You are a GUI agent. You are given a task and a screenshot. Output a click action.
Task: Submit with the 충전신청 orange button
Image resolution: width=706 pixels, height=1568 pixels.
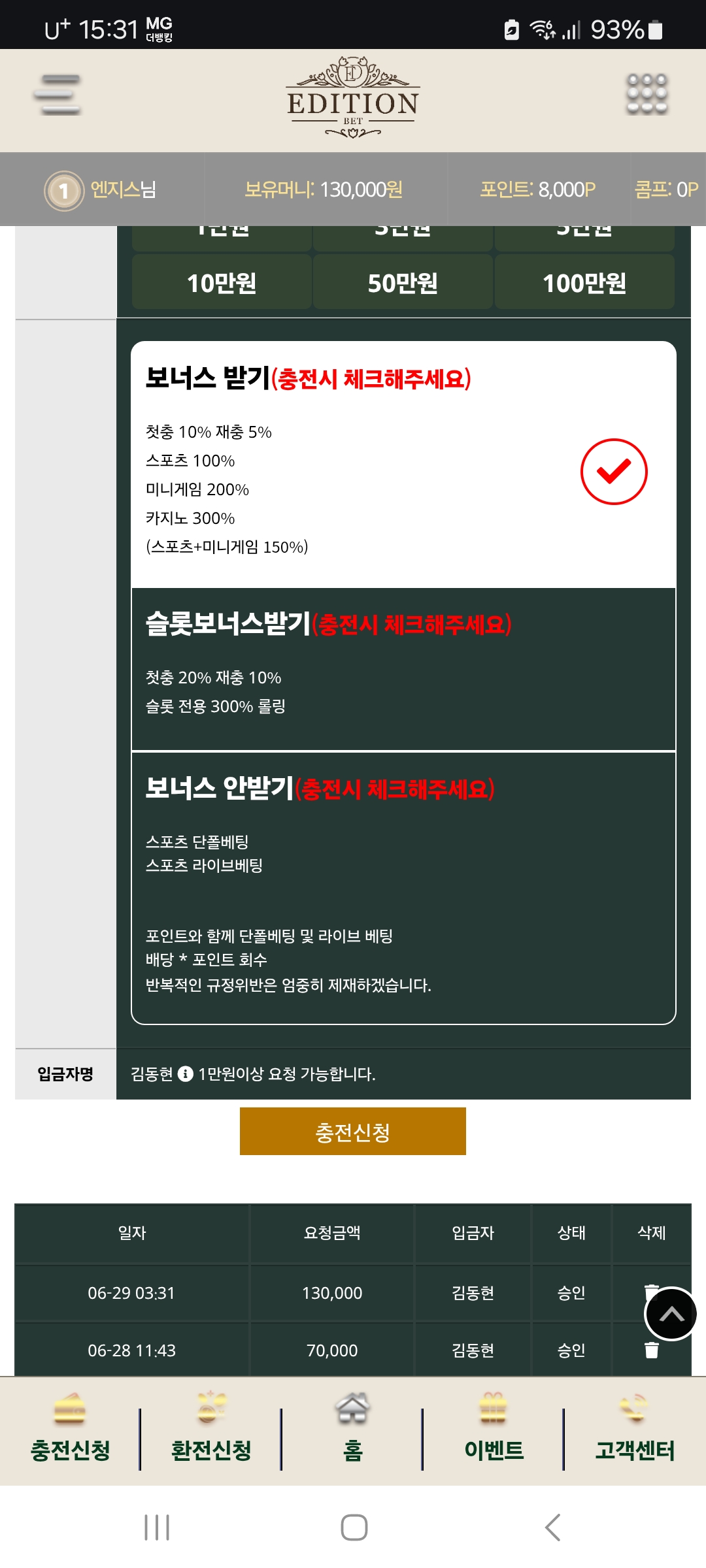352,1132
